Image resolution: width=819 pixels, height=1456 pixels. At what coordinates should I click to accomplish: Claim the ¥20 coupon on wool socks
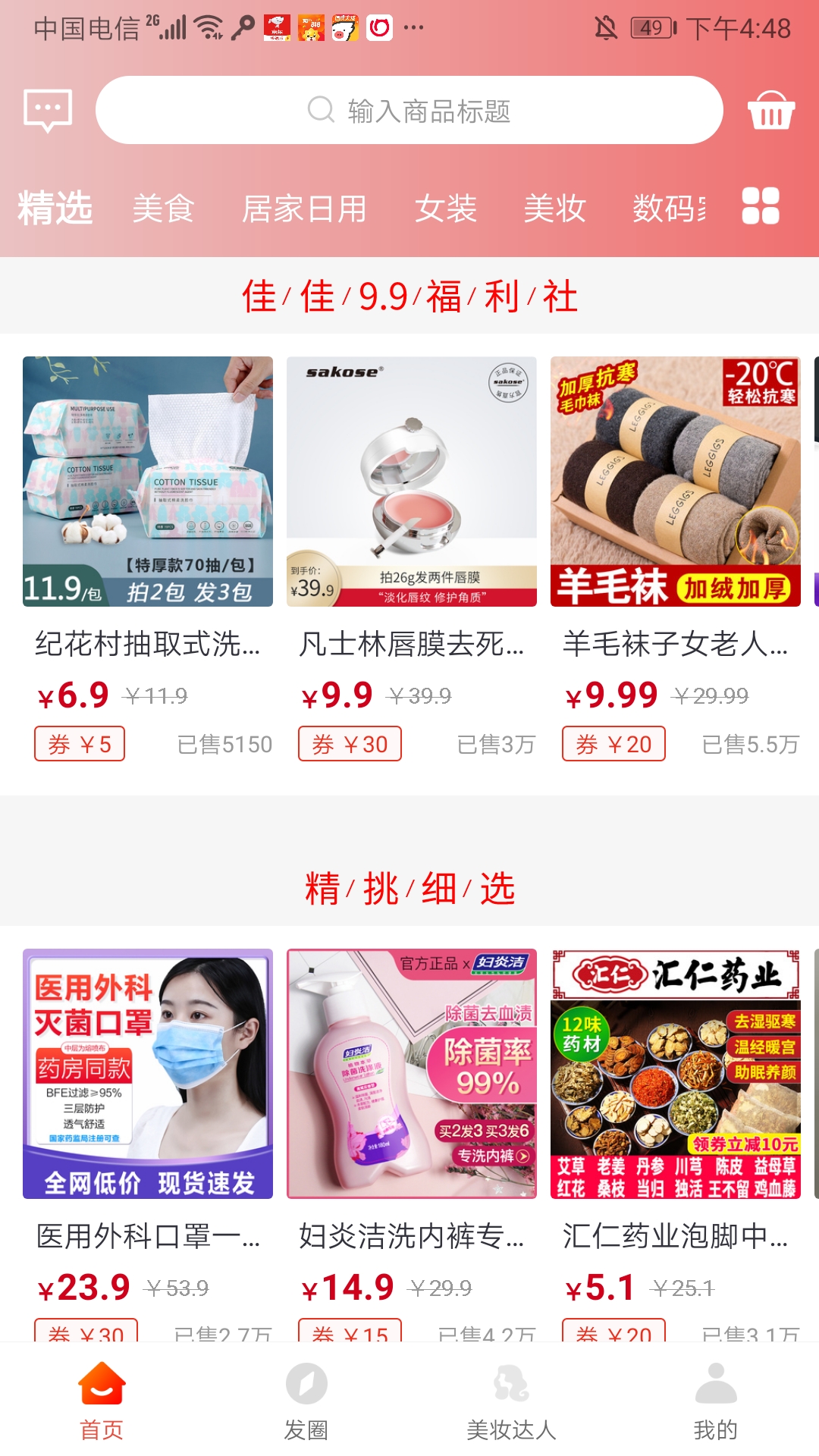tap(612, 744)
